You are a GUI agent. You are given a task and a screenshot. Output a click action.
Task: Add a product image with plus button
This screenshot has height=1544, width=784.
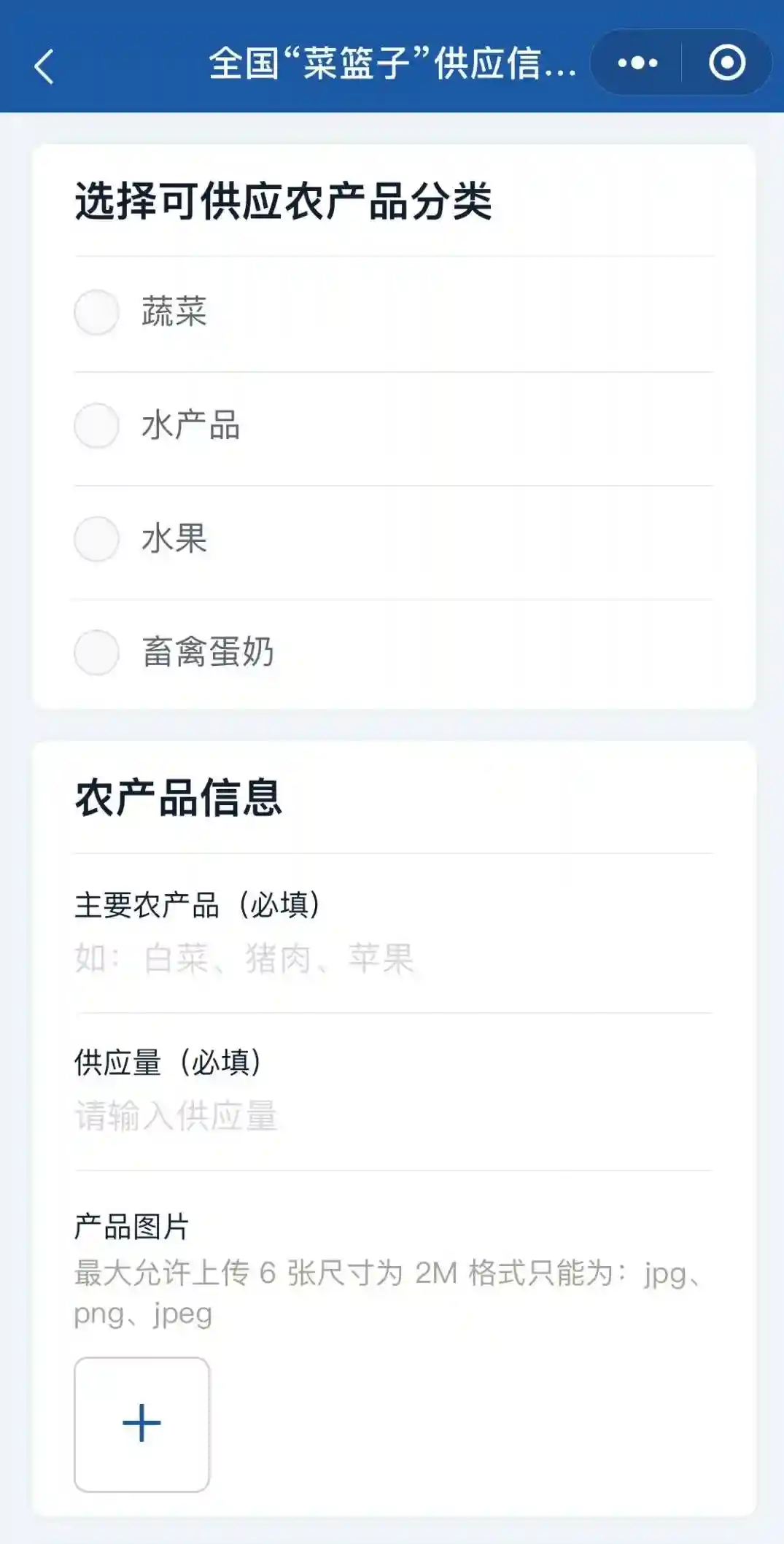tap(141, 1424)
